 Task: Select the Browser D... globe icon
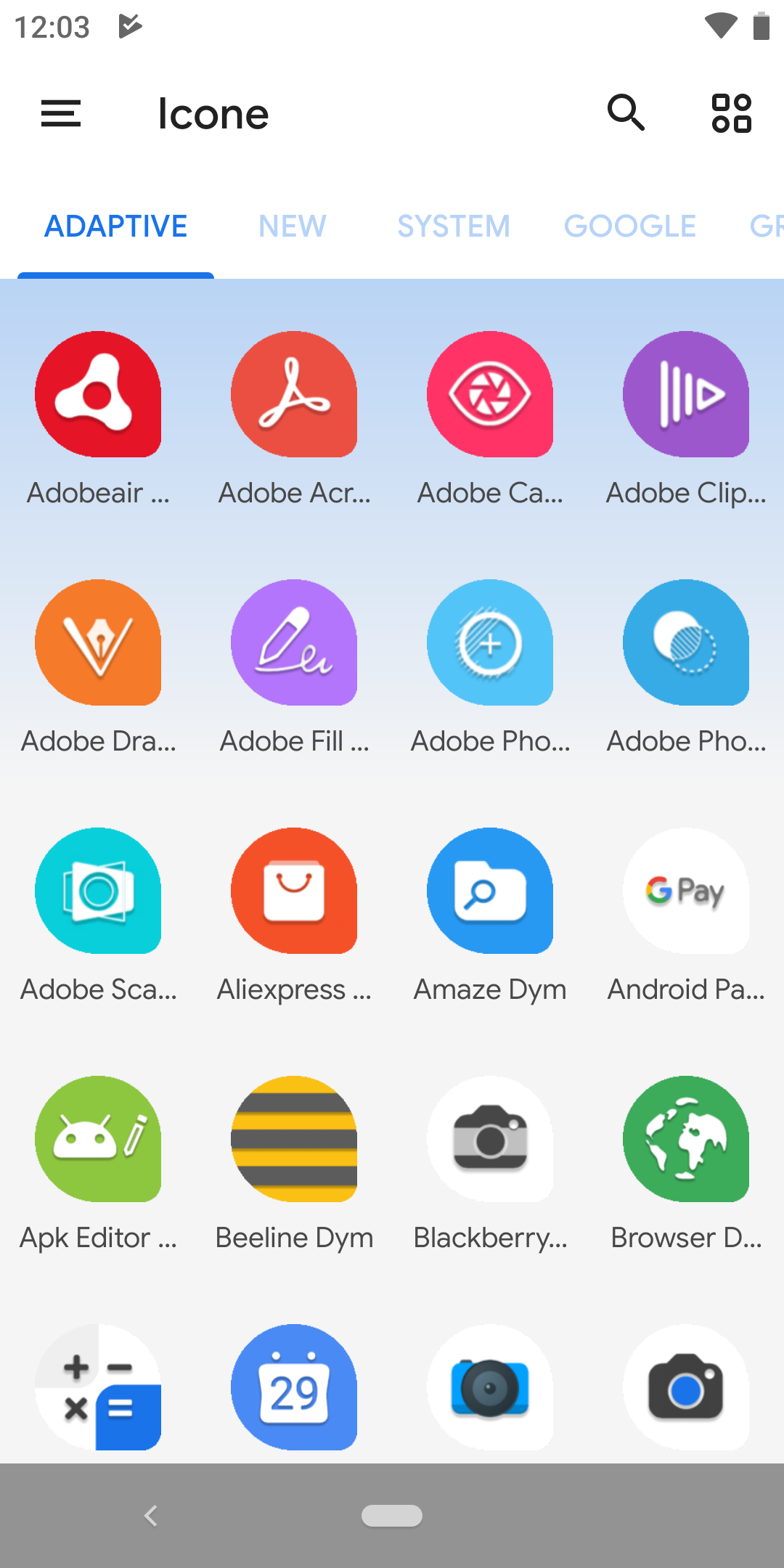(x=686, y=1139)
